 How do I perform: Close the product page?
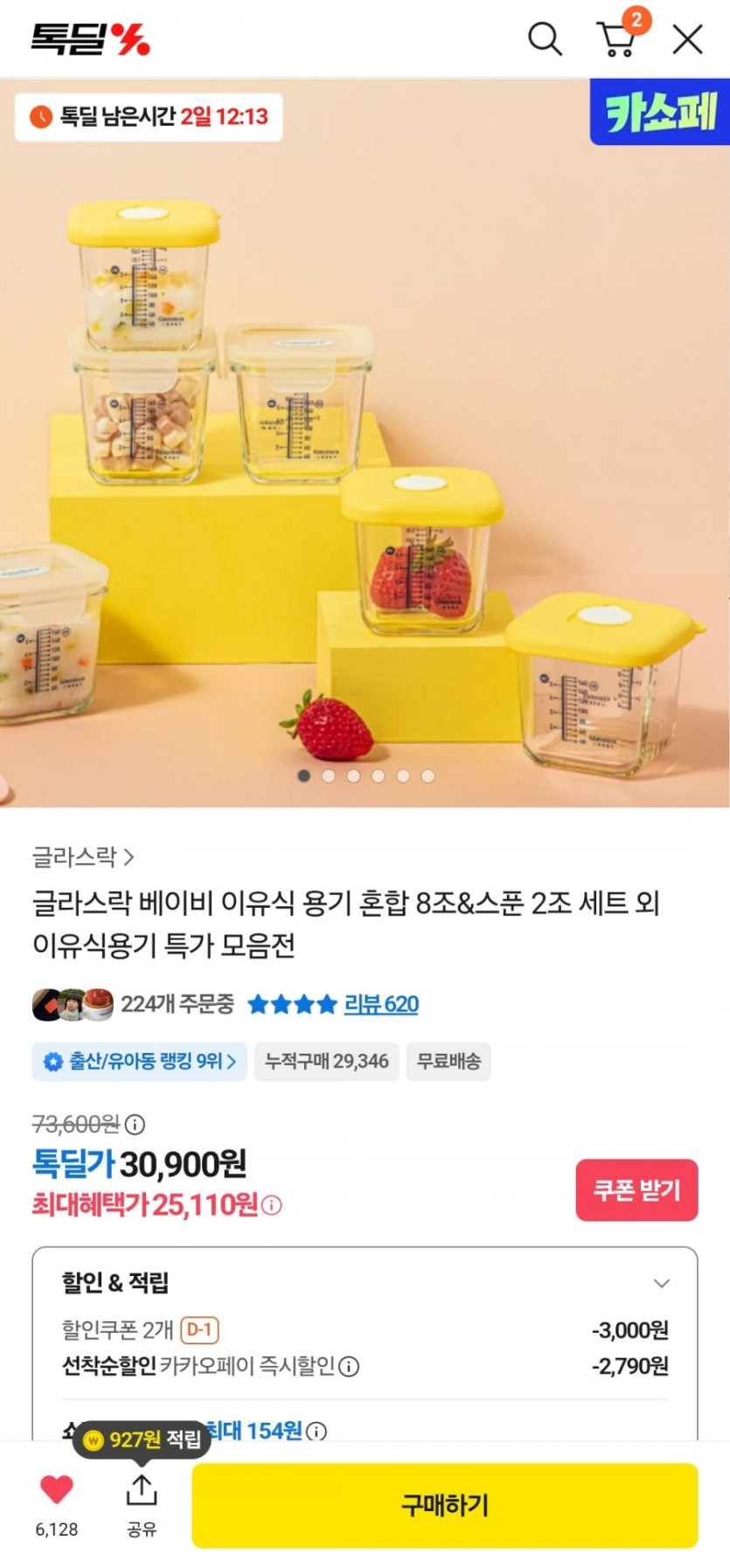point(687,39)
